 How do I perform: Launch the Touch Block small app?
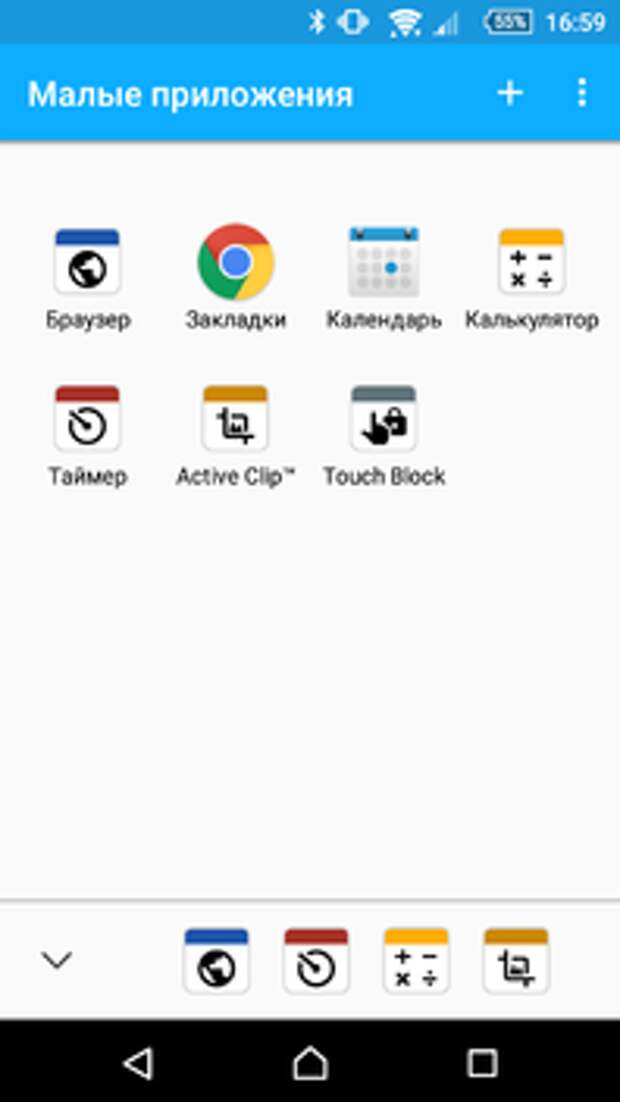click(384, 420)
